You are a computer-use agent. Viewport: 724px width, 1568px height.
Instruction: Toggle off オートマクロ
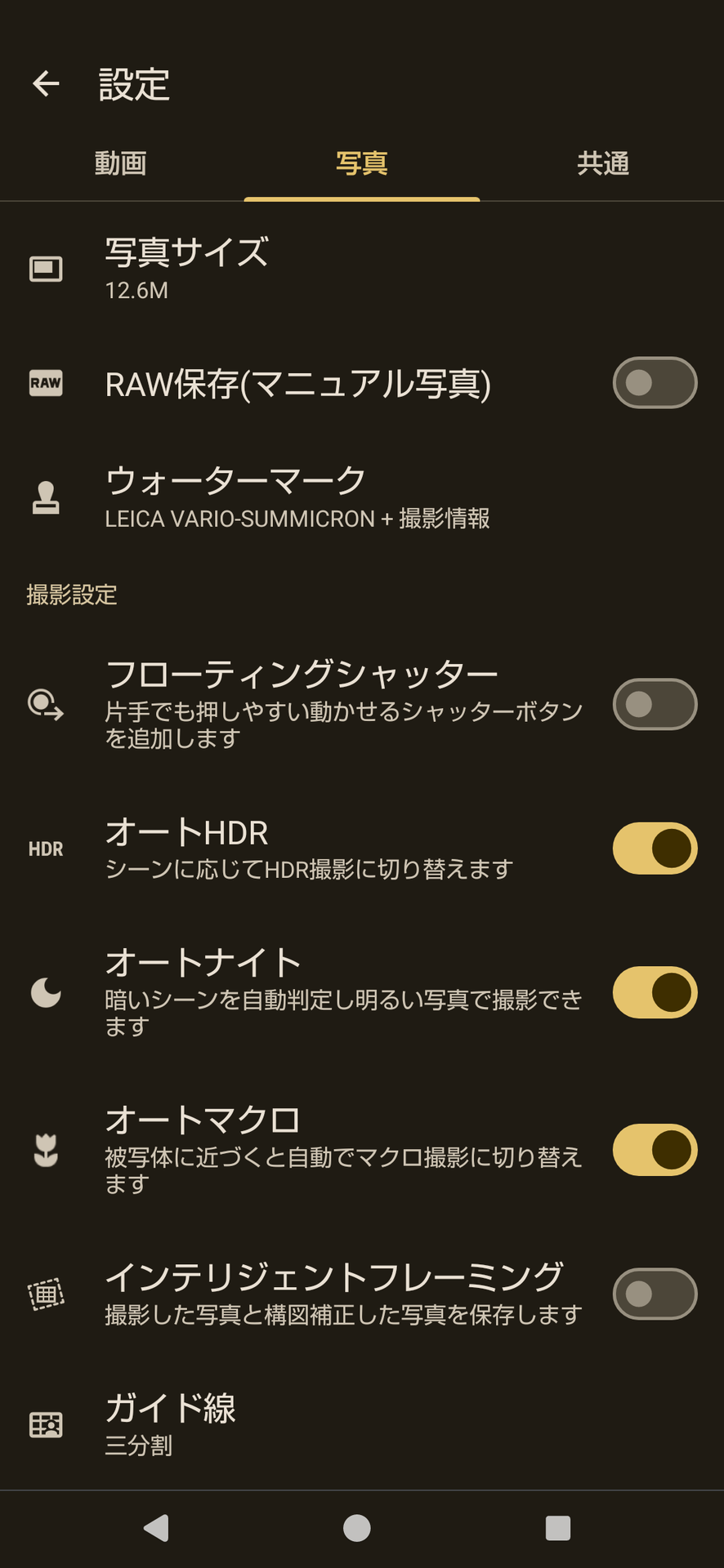pos(655,1150)
